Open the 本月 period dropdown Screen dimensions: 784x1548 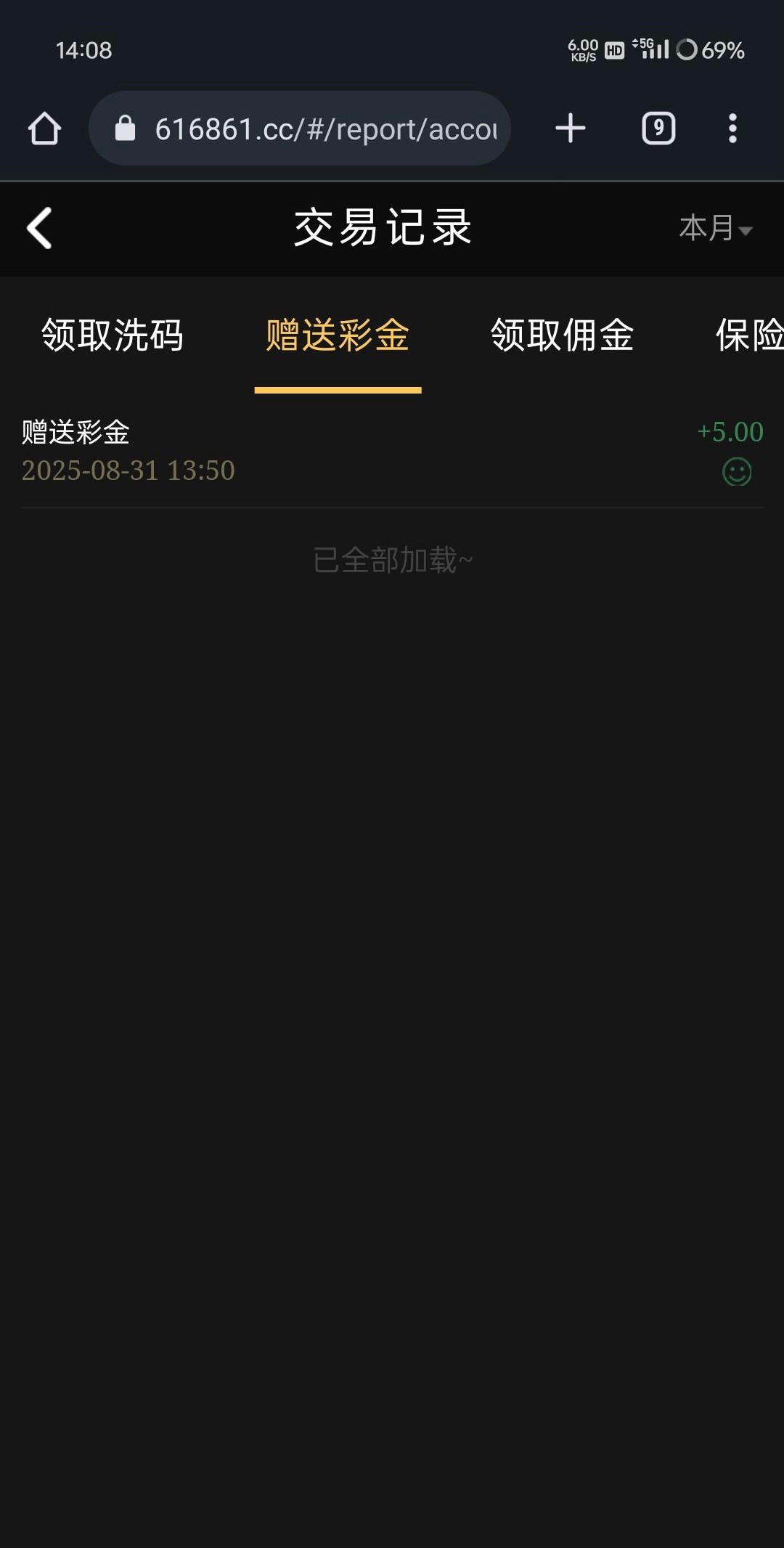(x=716, y=228)
